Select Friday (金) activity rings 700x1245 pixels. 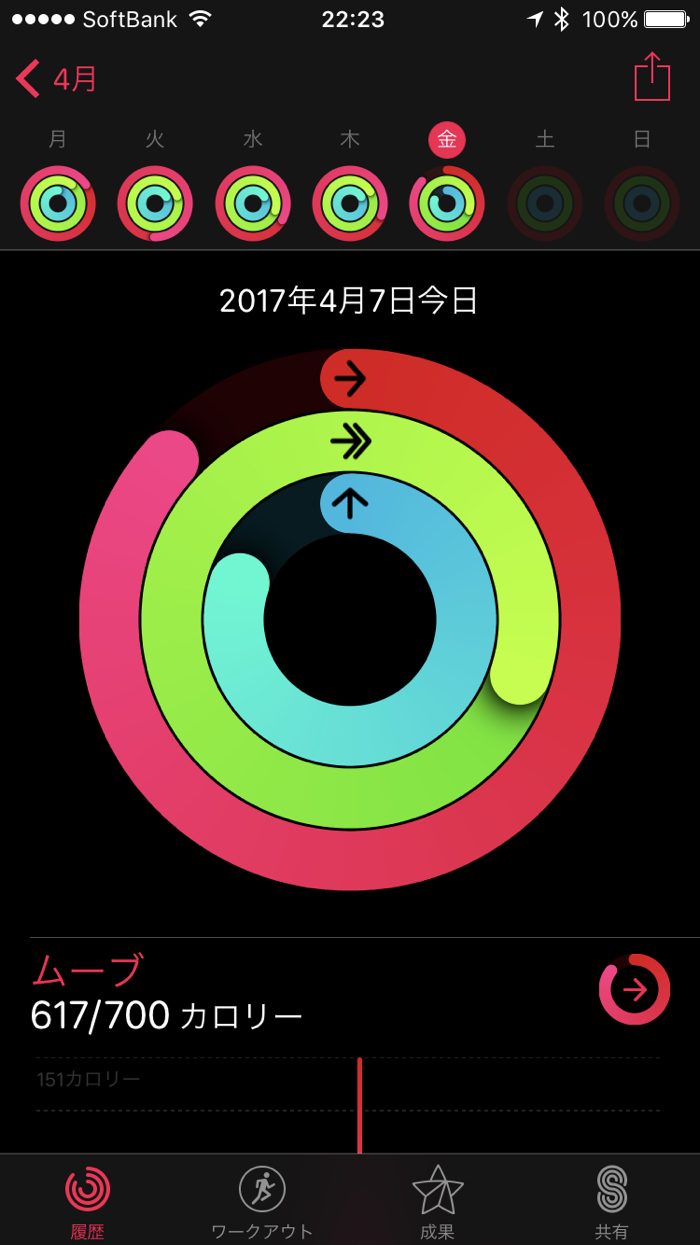(x=447, y=203)
